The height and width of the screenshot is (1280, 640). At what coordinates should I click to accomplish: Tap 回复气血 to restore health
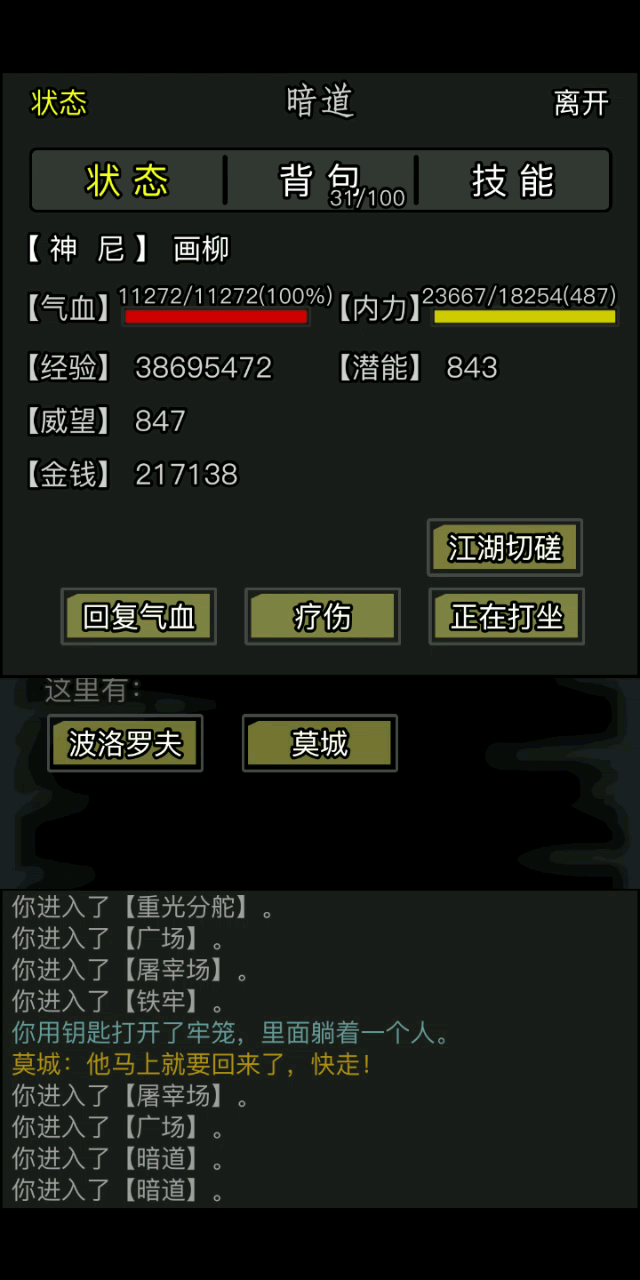(x=139, y=616)
